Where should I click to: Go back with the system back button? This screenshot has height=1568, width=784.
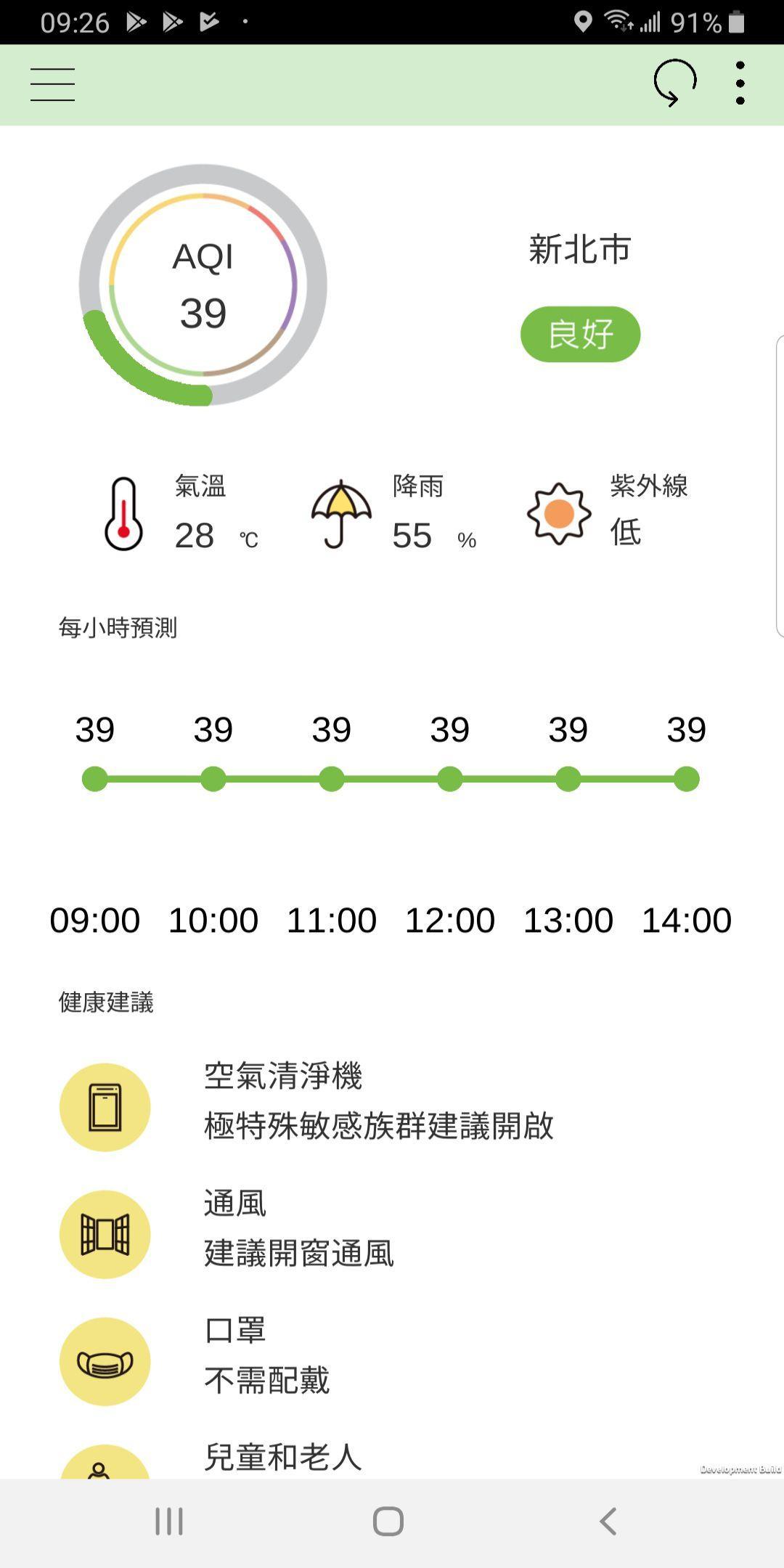608,1521
